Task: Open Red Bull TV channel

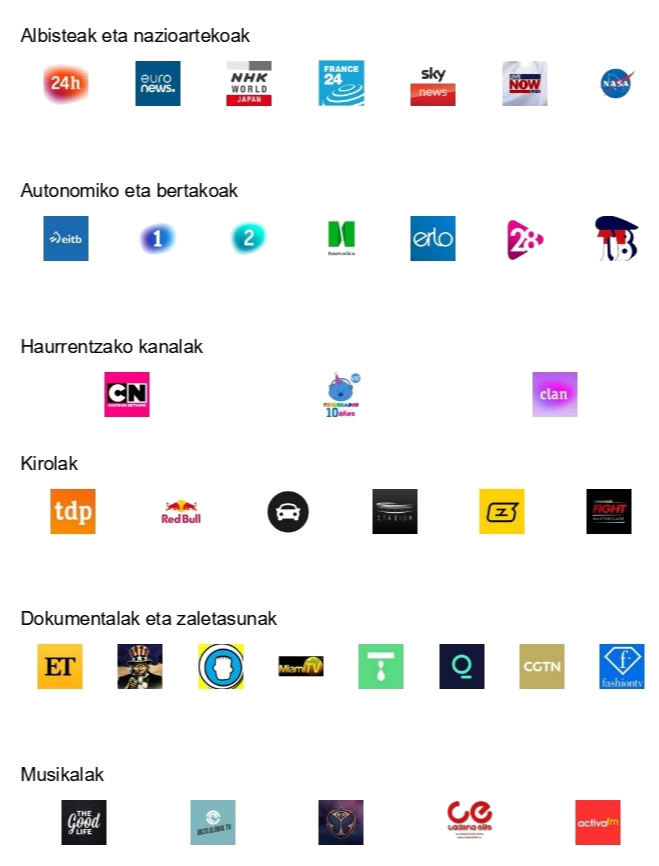Action: pyautogui.click(x=182, y=512)
